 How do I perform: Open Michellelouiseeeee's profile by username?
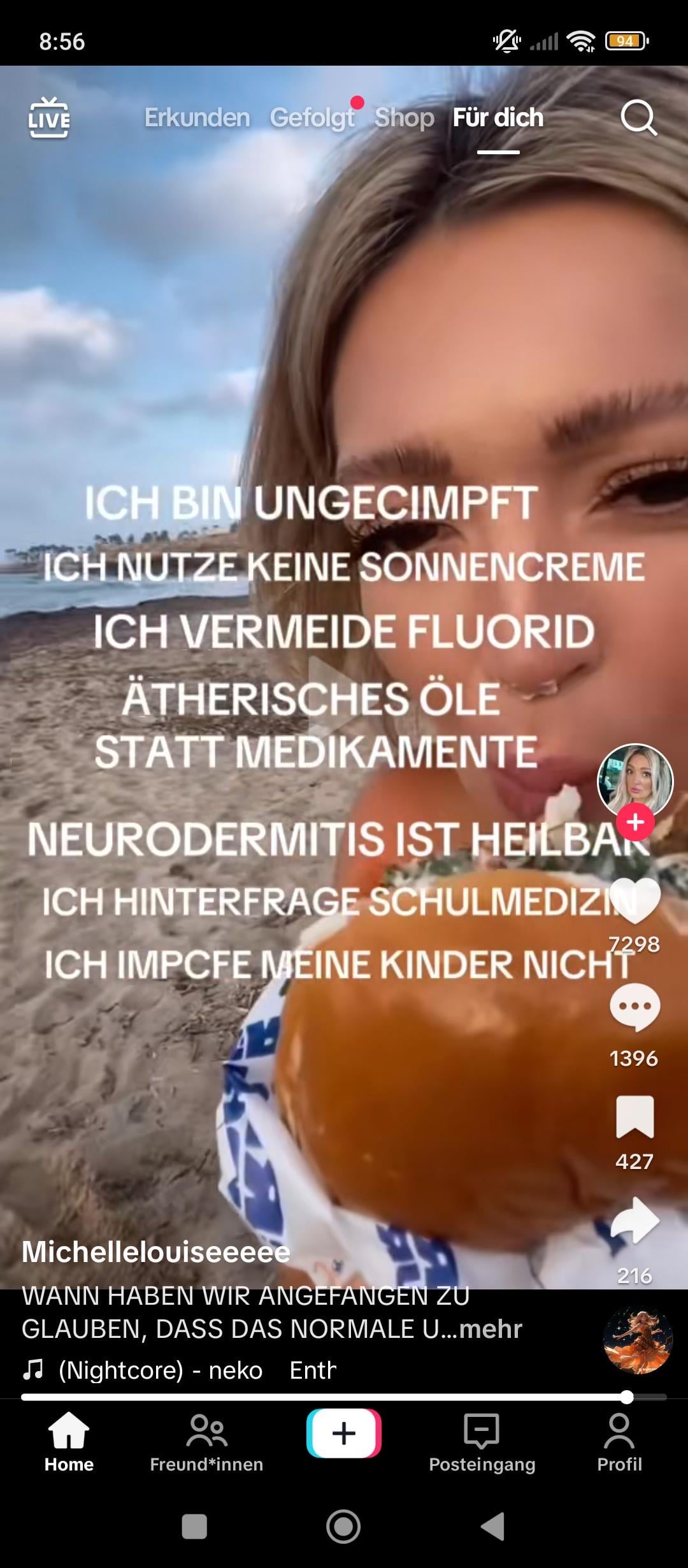(156, 1252)
